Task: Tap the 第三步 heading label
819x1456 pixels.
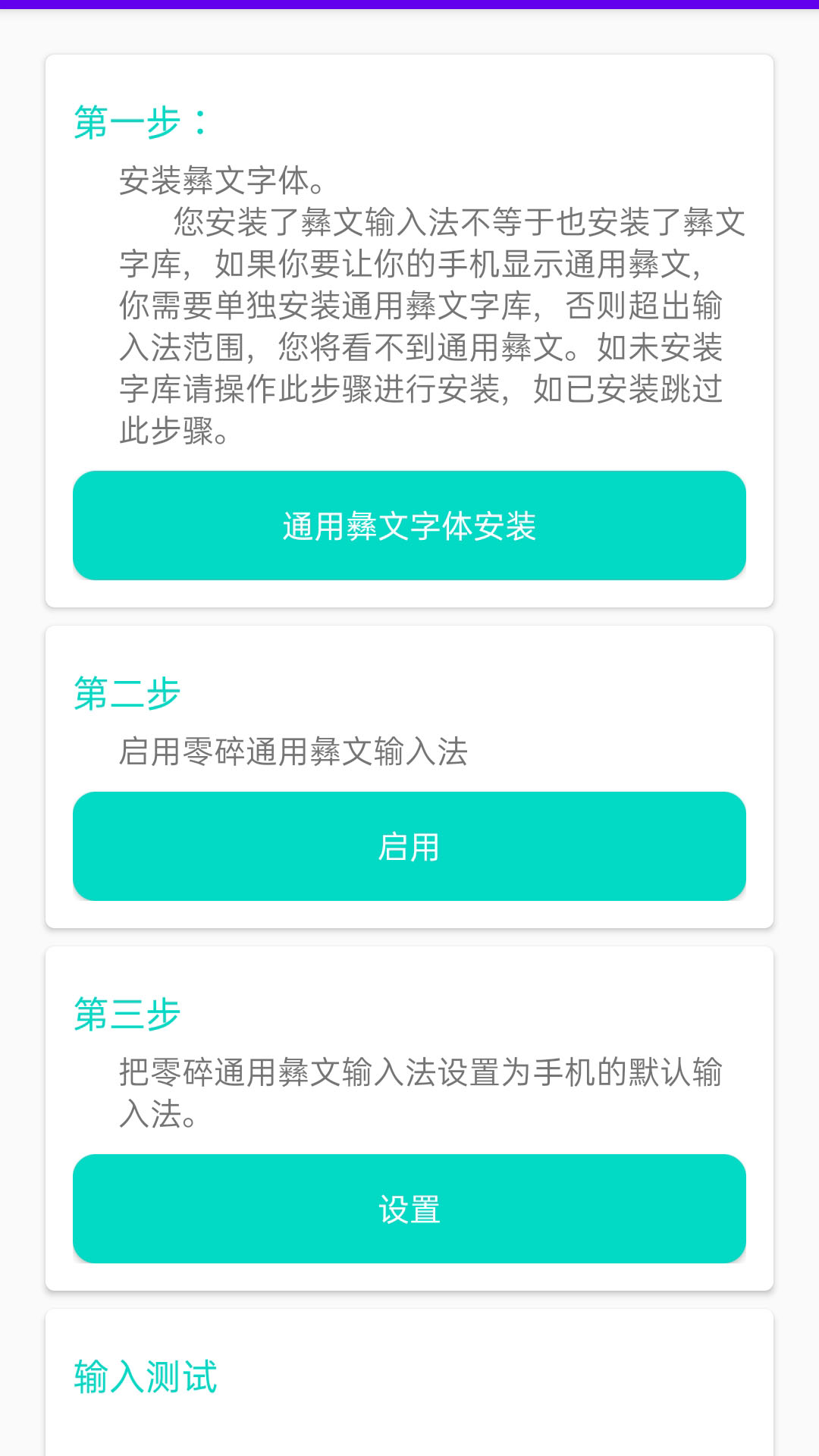Action: pos(127,1015)
